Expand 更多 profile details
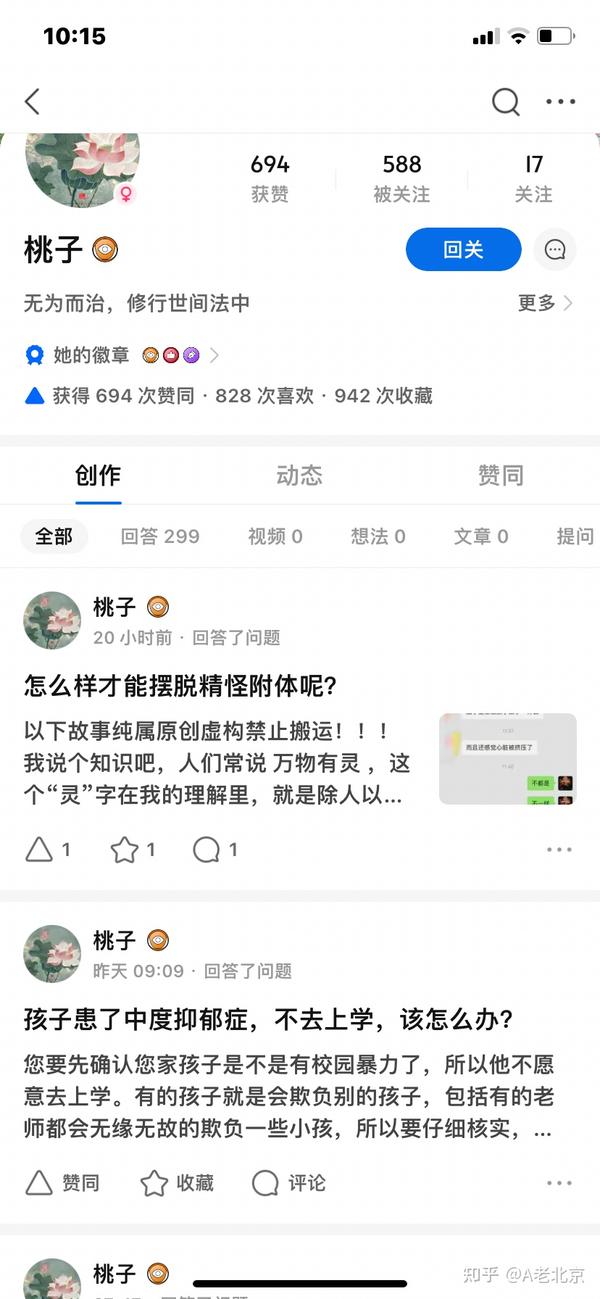This screenshot has height=1299, width=600. pos(545,303)
